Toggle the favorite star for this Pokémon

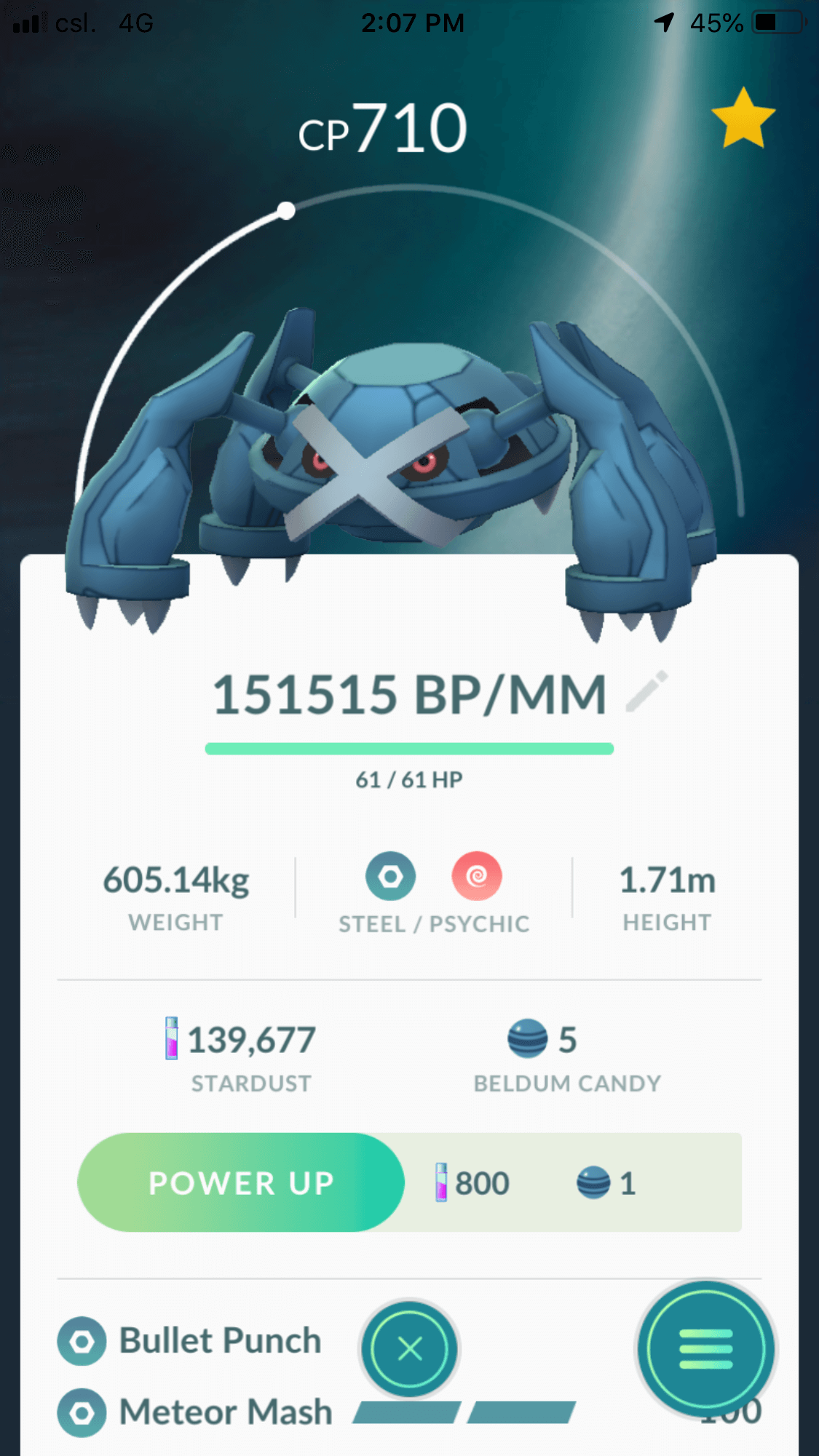point(743,119)
